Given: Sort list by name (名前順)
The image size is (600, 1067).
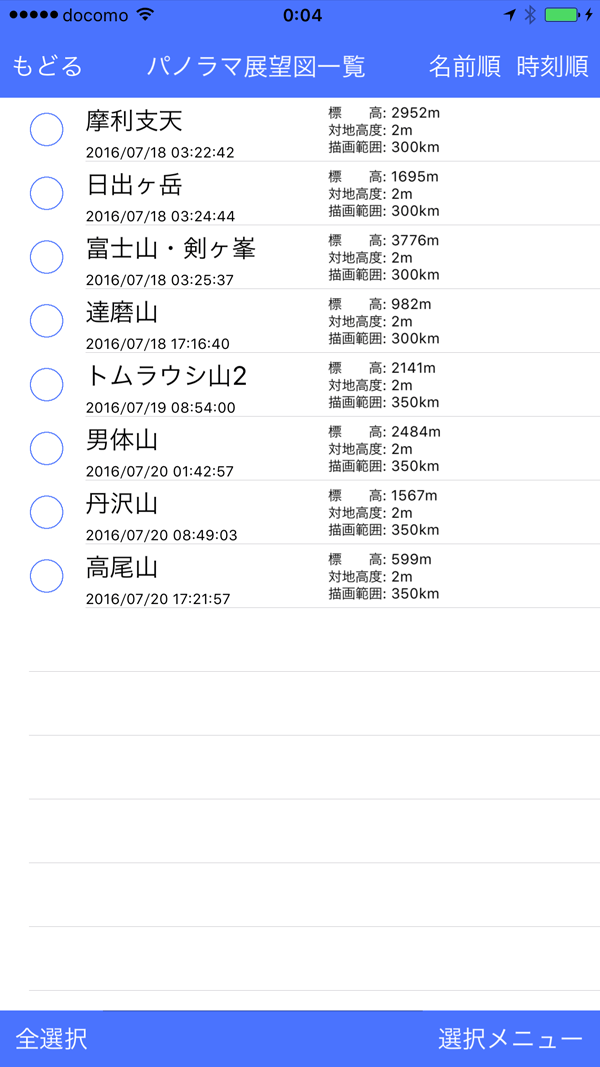Looking at the screenshot, I should point(465,67).
